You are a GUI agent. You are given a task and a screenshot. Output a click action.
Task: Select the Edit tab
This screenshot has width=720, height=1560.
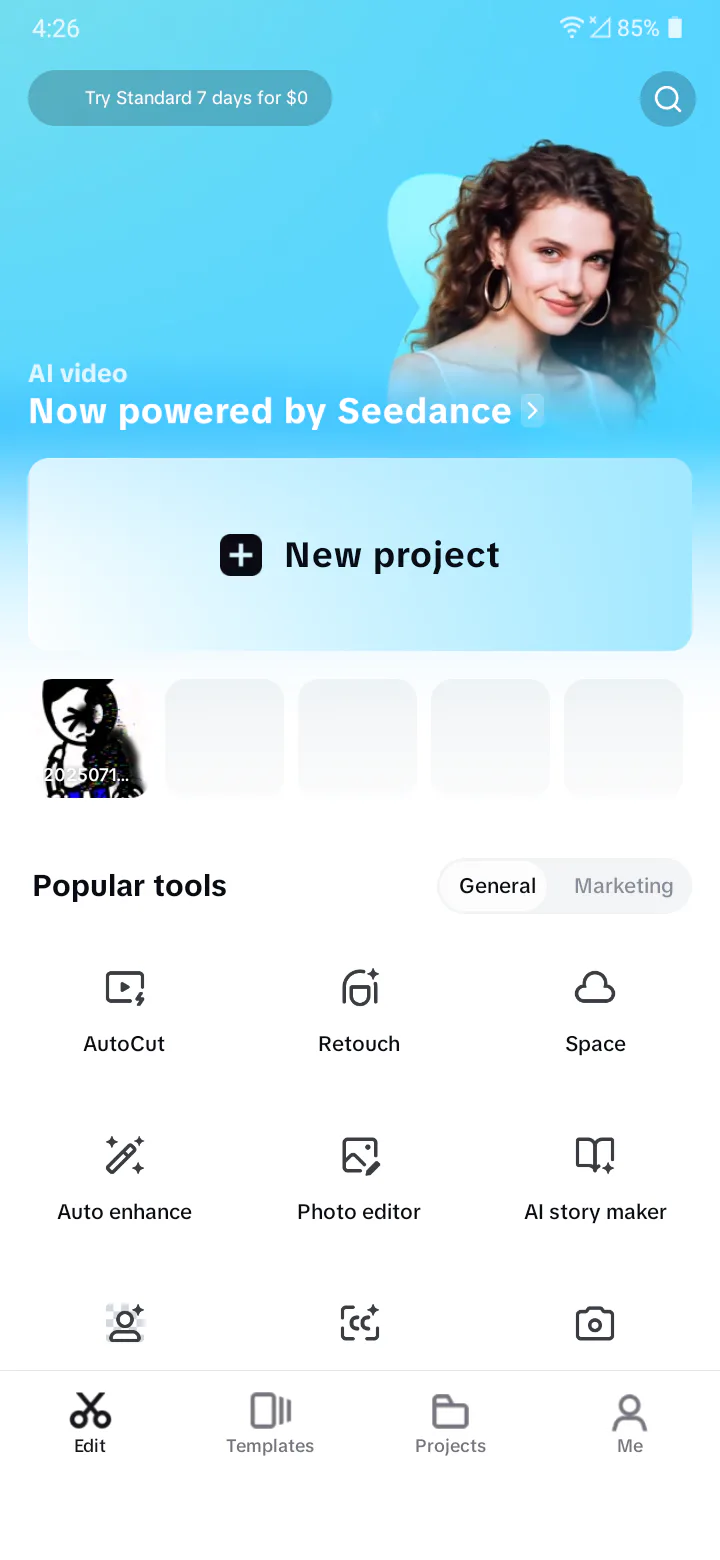[90, 1424]
